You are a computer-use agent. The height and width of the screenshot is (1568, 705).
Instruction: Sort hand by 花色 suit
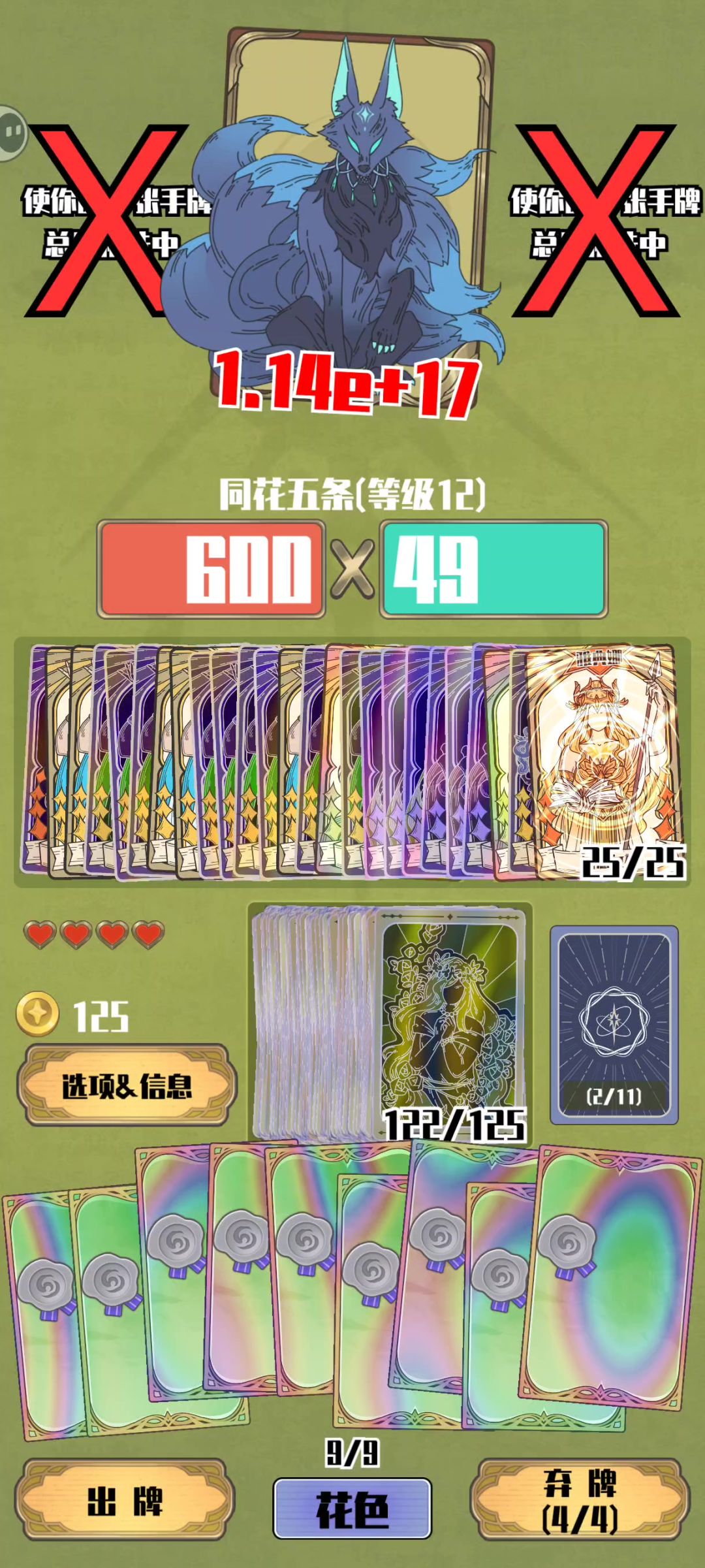[352, 1509]
